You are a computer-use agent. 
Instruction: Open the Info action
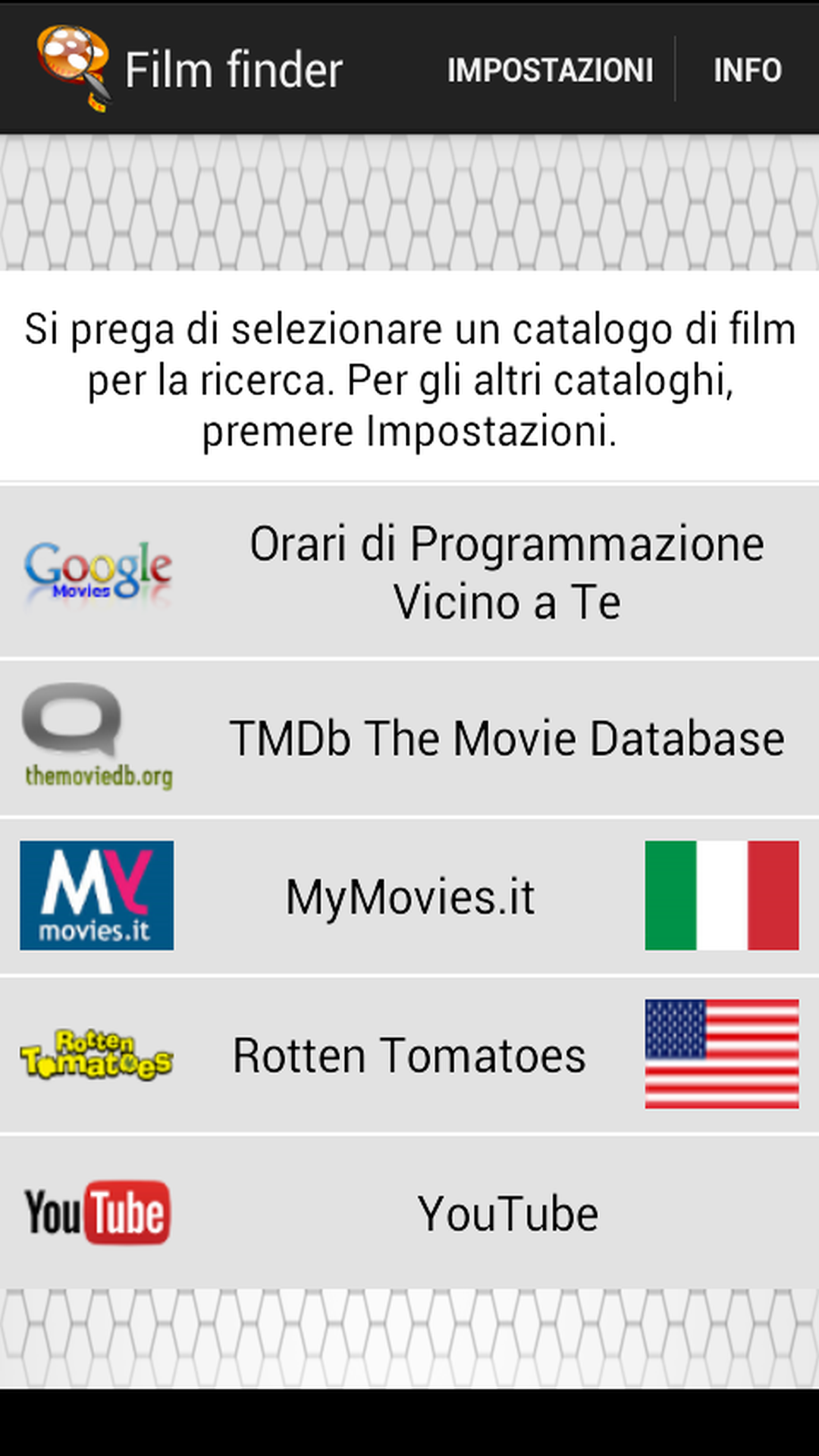coord(748,70)
